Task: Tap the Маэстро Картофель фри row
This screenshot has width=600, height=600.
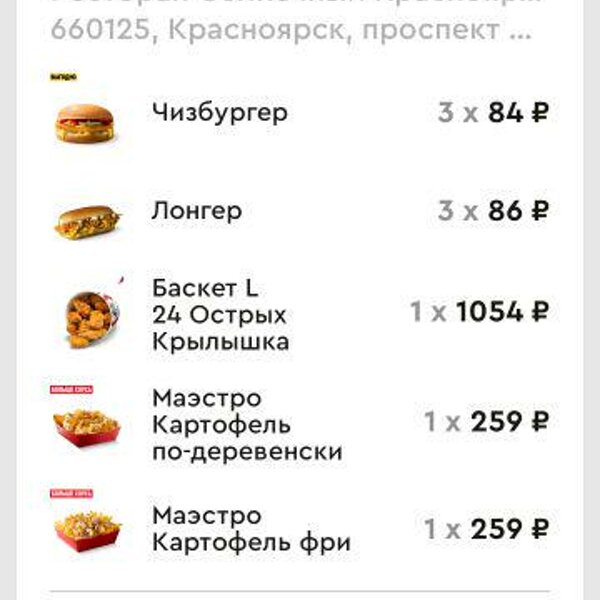Action: pos(250,529)
